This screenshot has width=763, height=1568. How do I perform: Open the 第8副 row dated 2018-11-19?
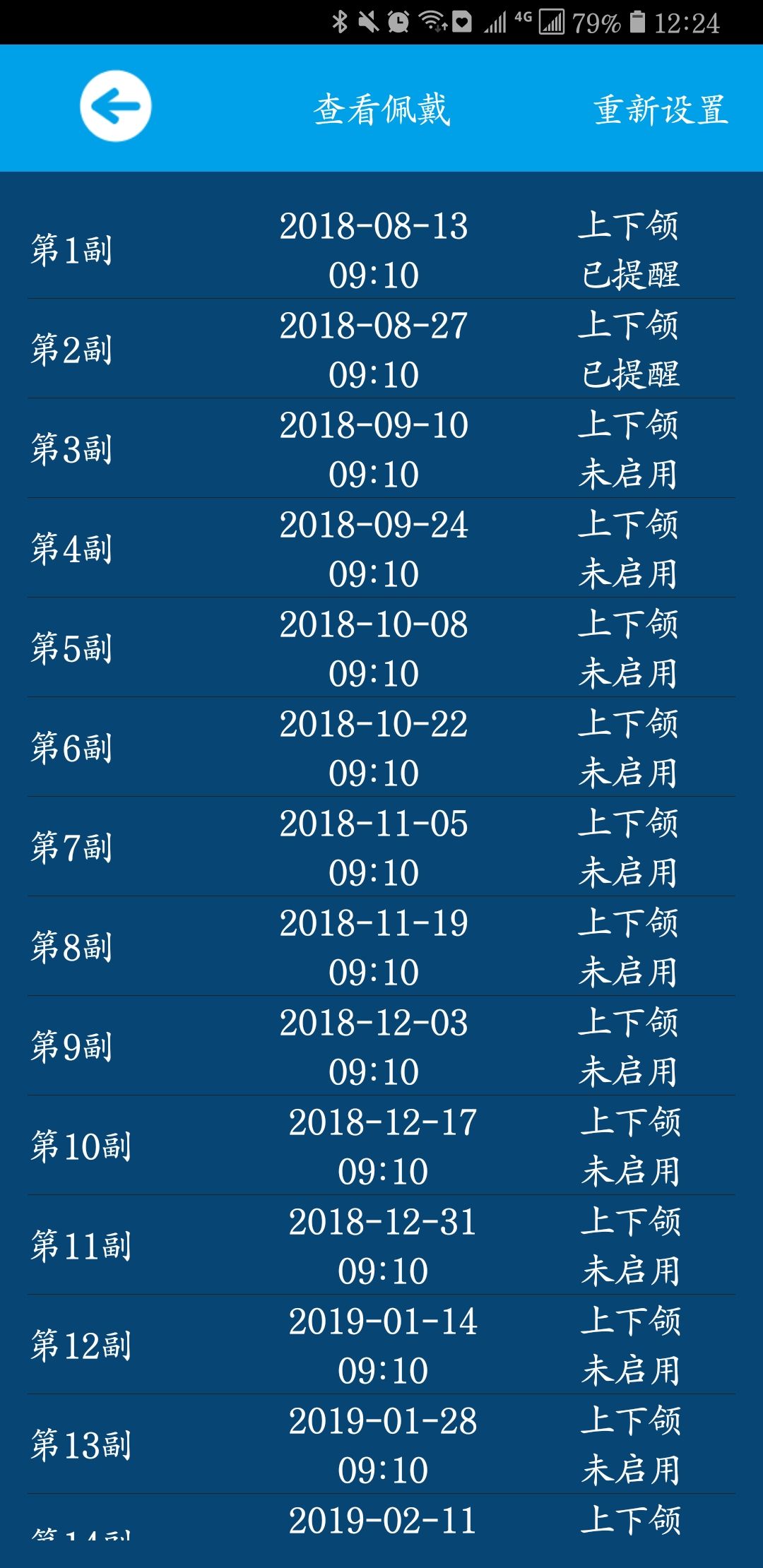click(x=381, y=946)
